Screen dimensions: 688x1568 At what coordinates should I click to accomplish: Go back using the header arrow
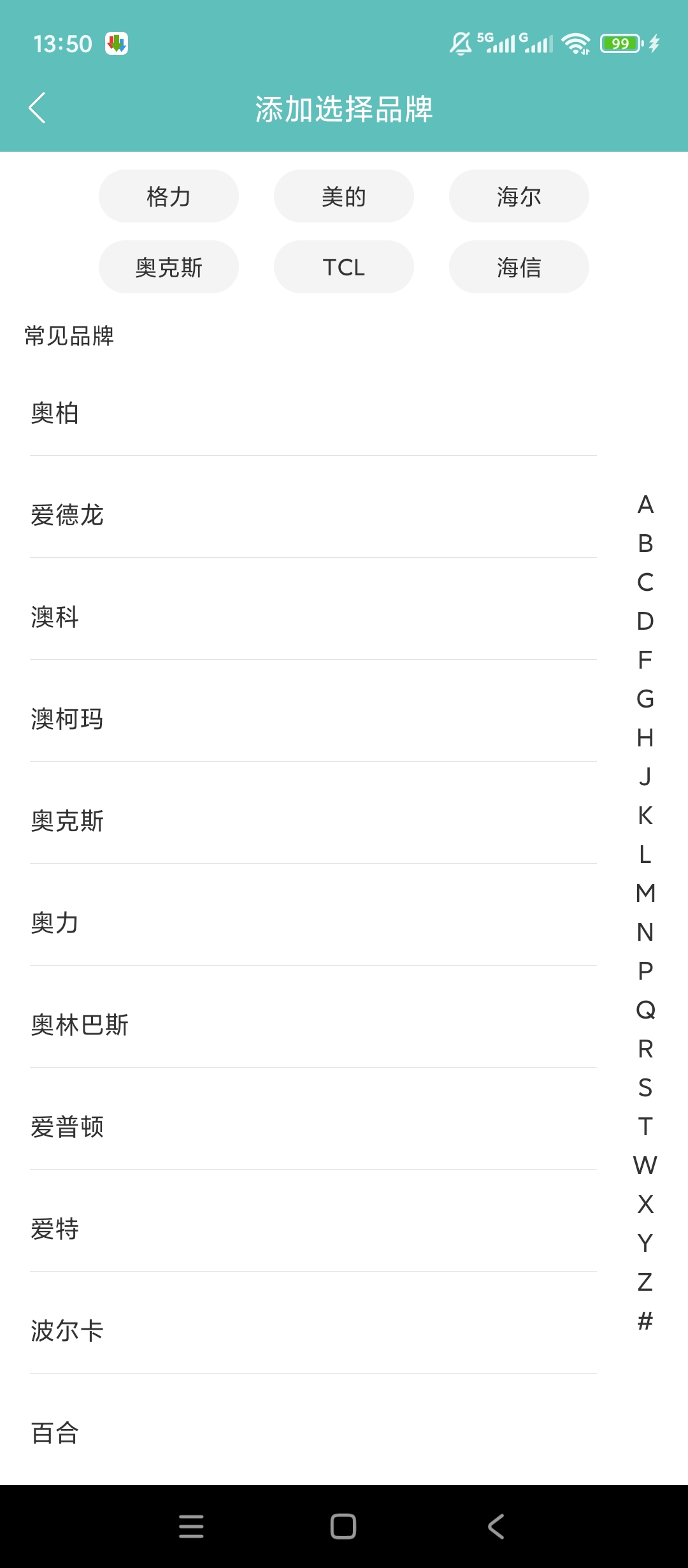click(38, 108)
